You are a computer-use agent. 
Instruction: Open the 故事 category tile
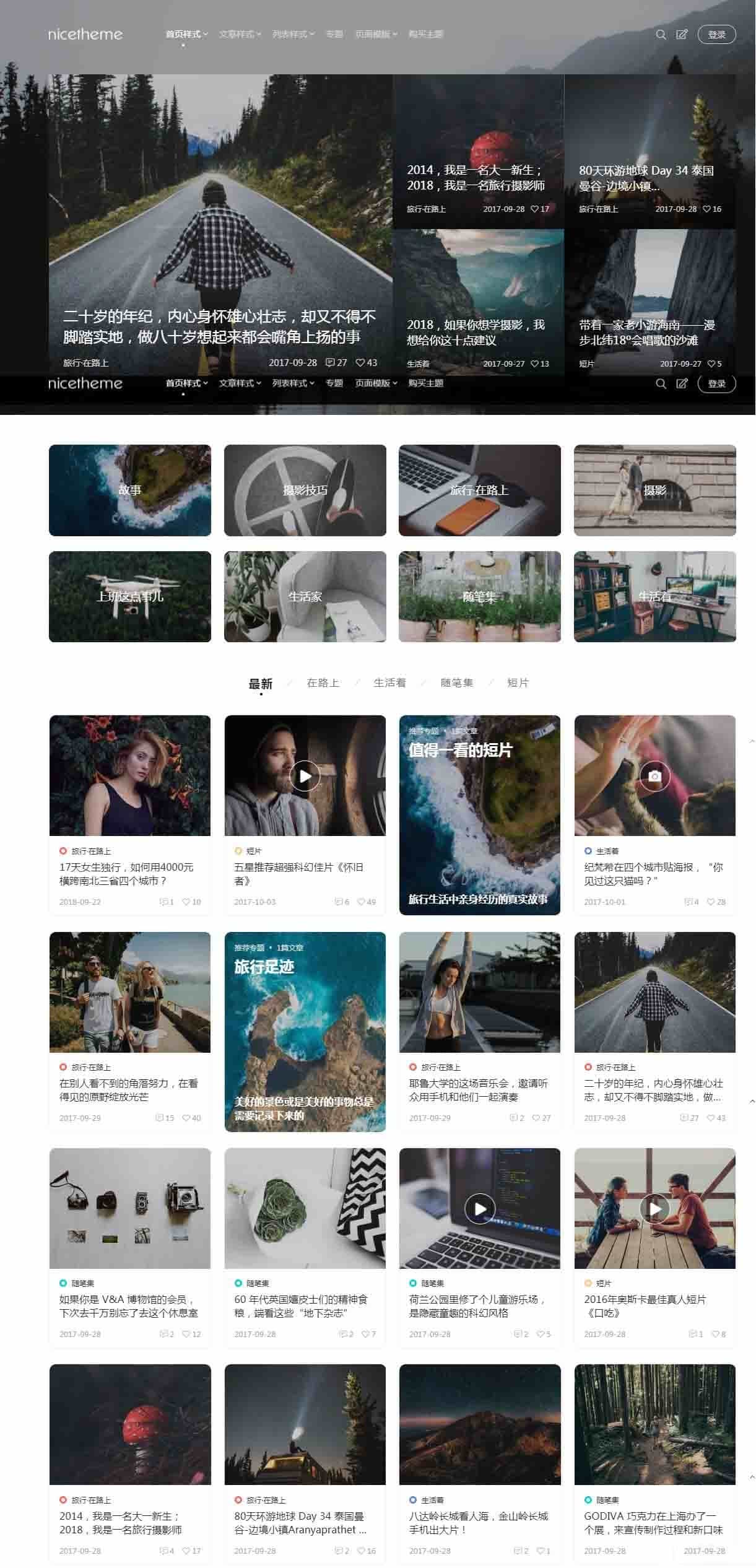click(129, 490)
